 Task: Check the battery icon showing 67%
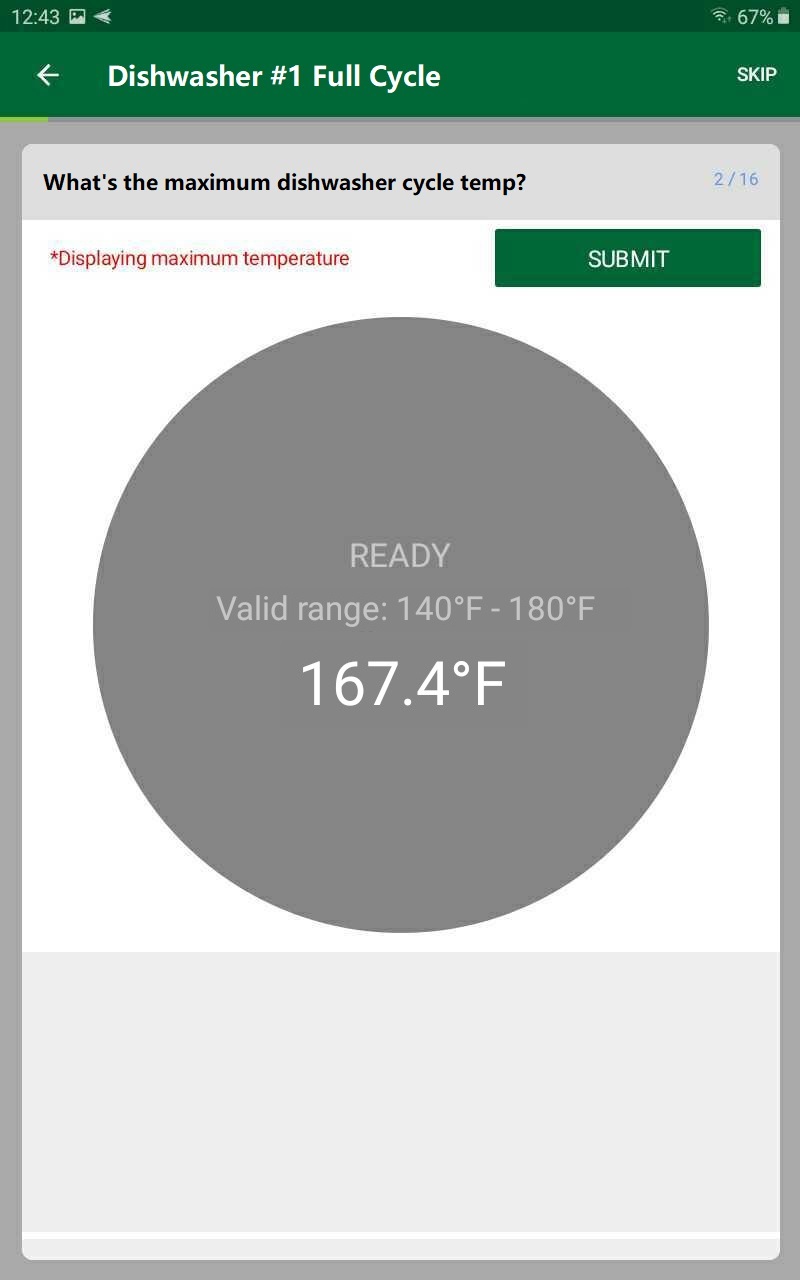click(x=786, y=16)
